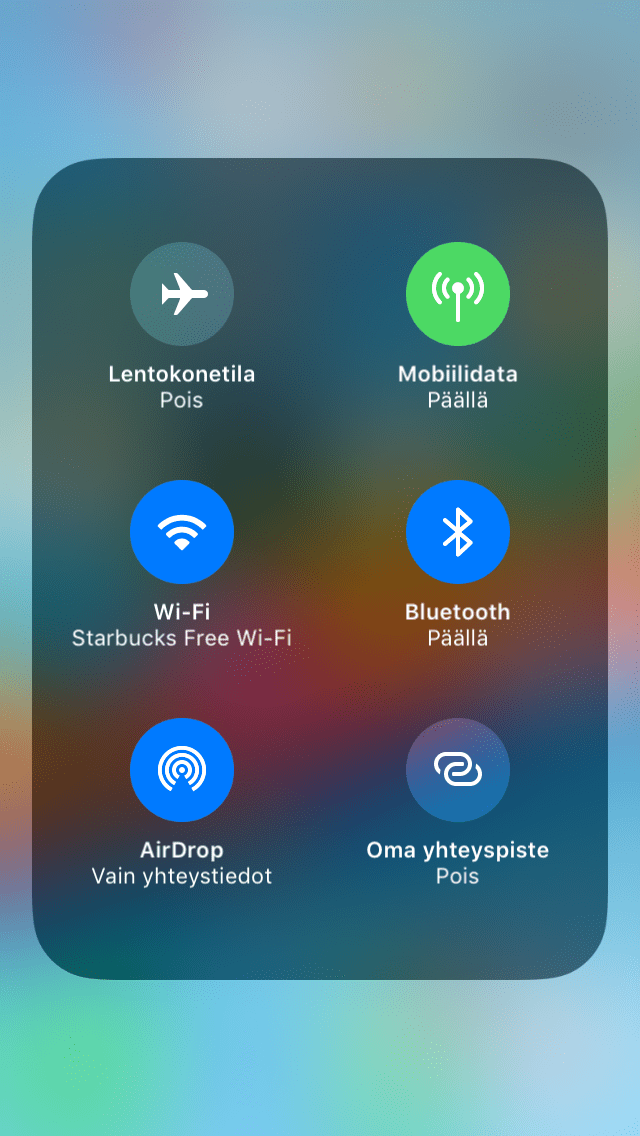Screen dimensions: 640x1136
Task: Toggle the Wi-Fi connection off
Action: click(182, 532)
